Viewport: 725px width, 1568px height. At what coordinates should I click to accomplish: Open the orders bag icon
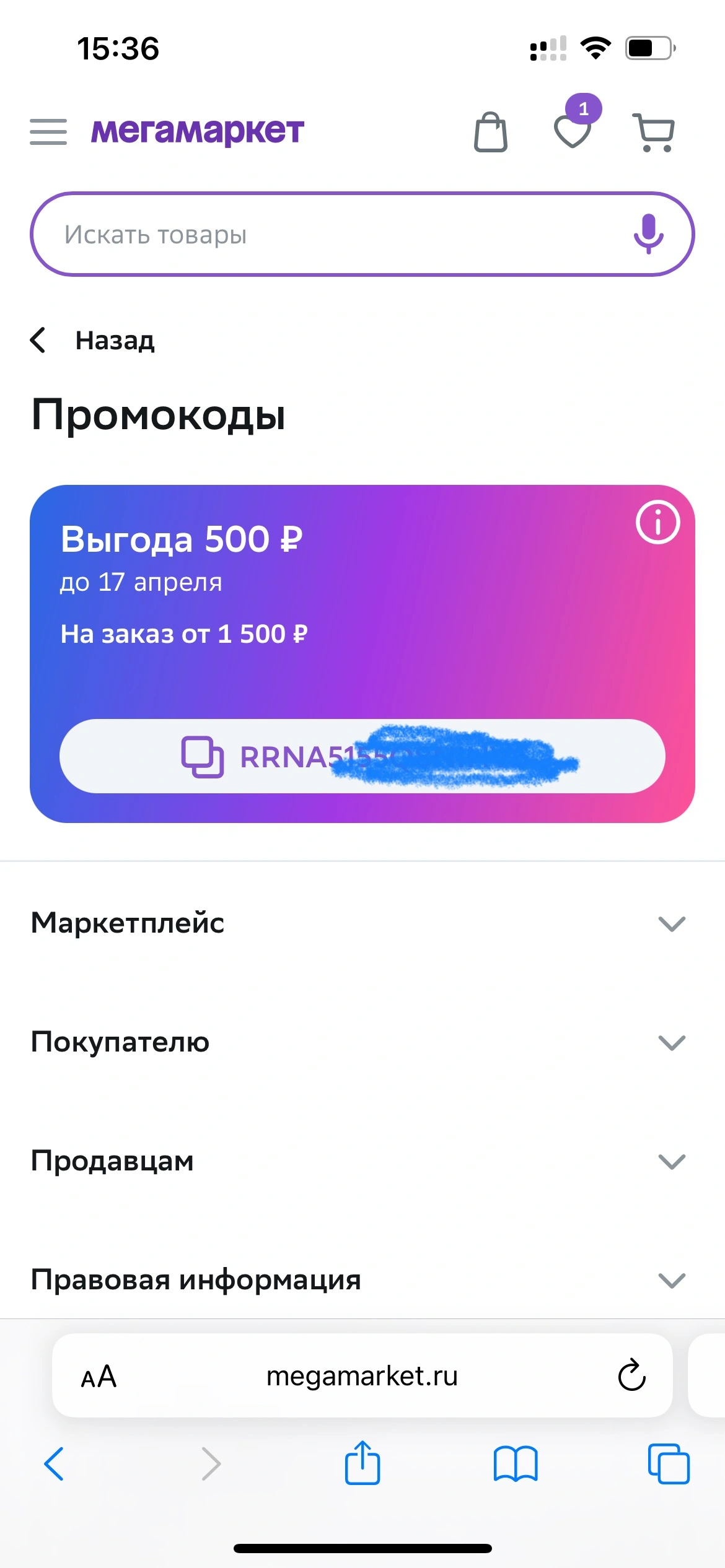click(491, 132)
